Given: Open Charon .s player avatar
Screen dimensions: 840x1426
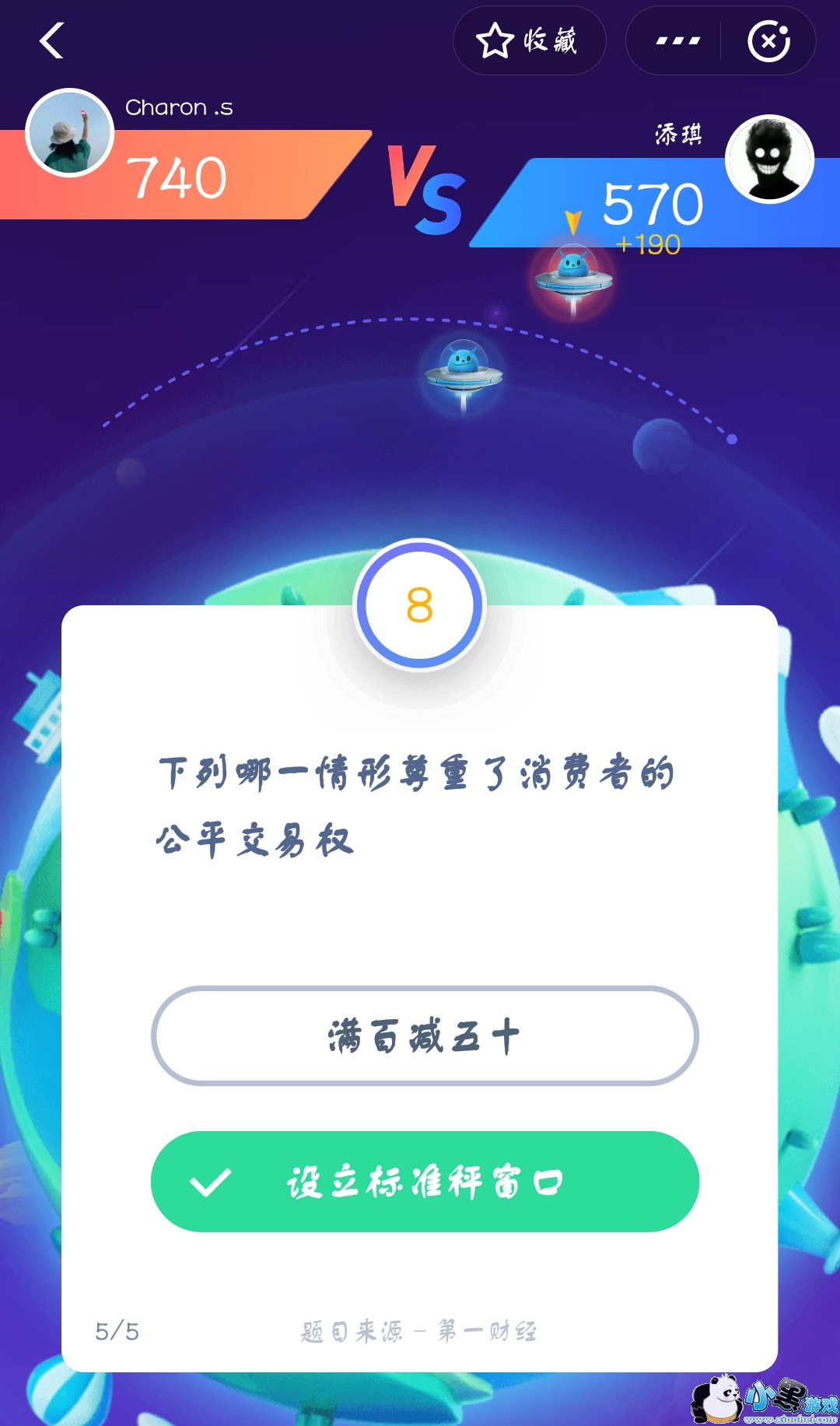Looking at the screenshot, I should (70, 133).
